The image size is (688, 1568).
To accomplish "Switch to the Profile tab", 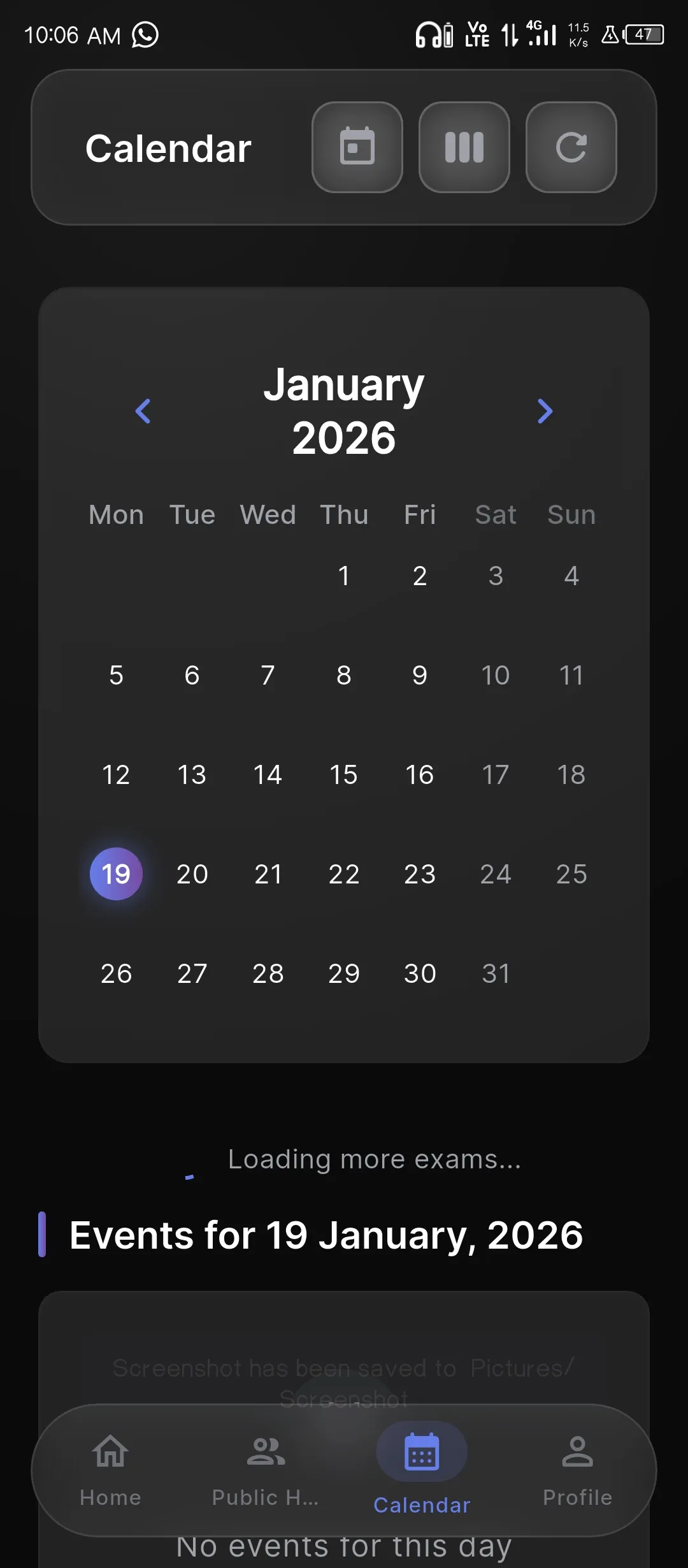I will point(577,1470).
